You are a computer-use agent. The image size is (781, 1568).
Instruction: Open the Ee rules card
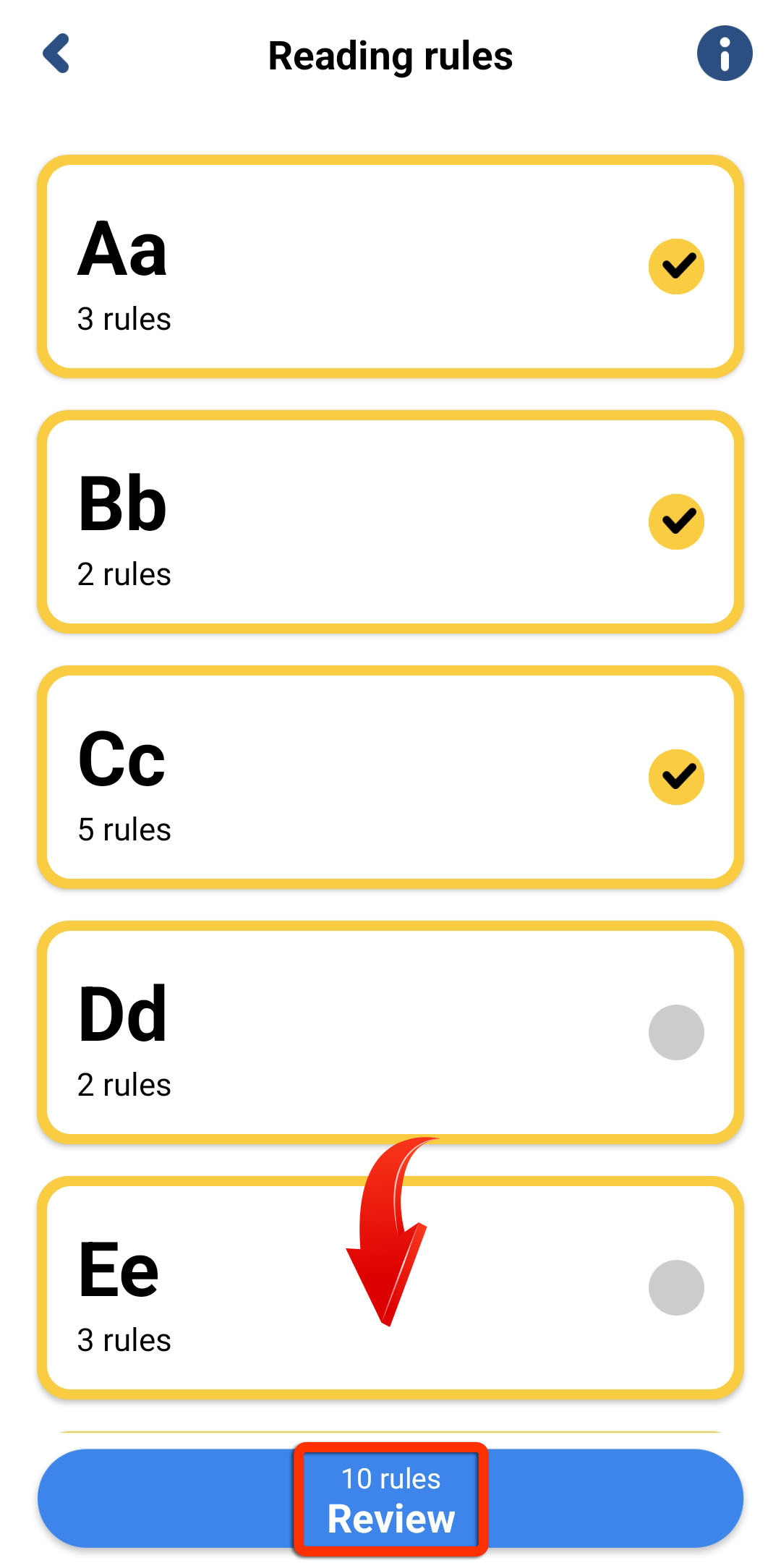pyautogui.click(x=390, y=1287)
